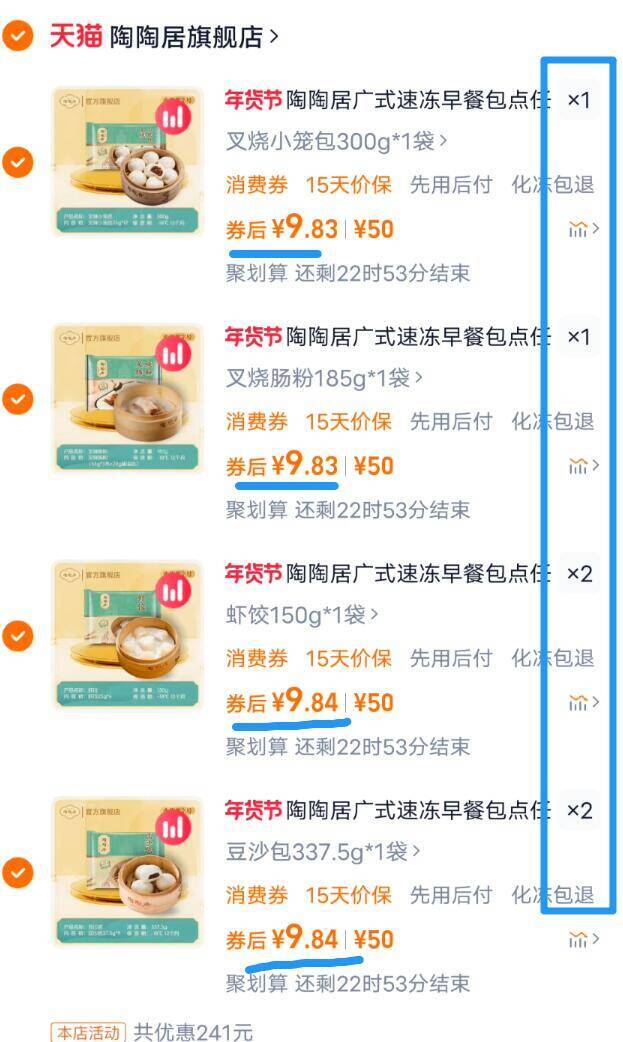The width and height of the screenshot is (623, 1042).
Task: Edit the ×2 quantity for 虾饺
Action: [x=578, y=573]
